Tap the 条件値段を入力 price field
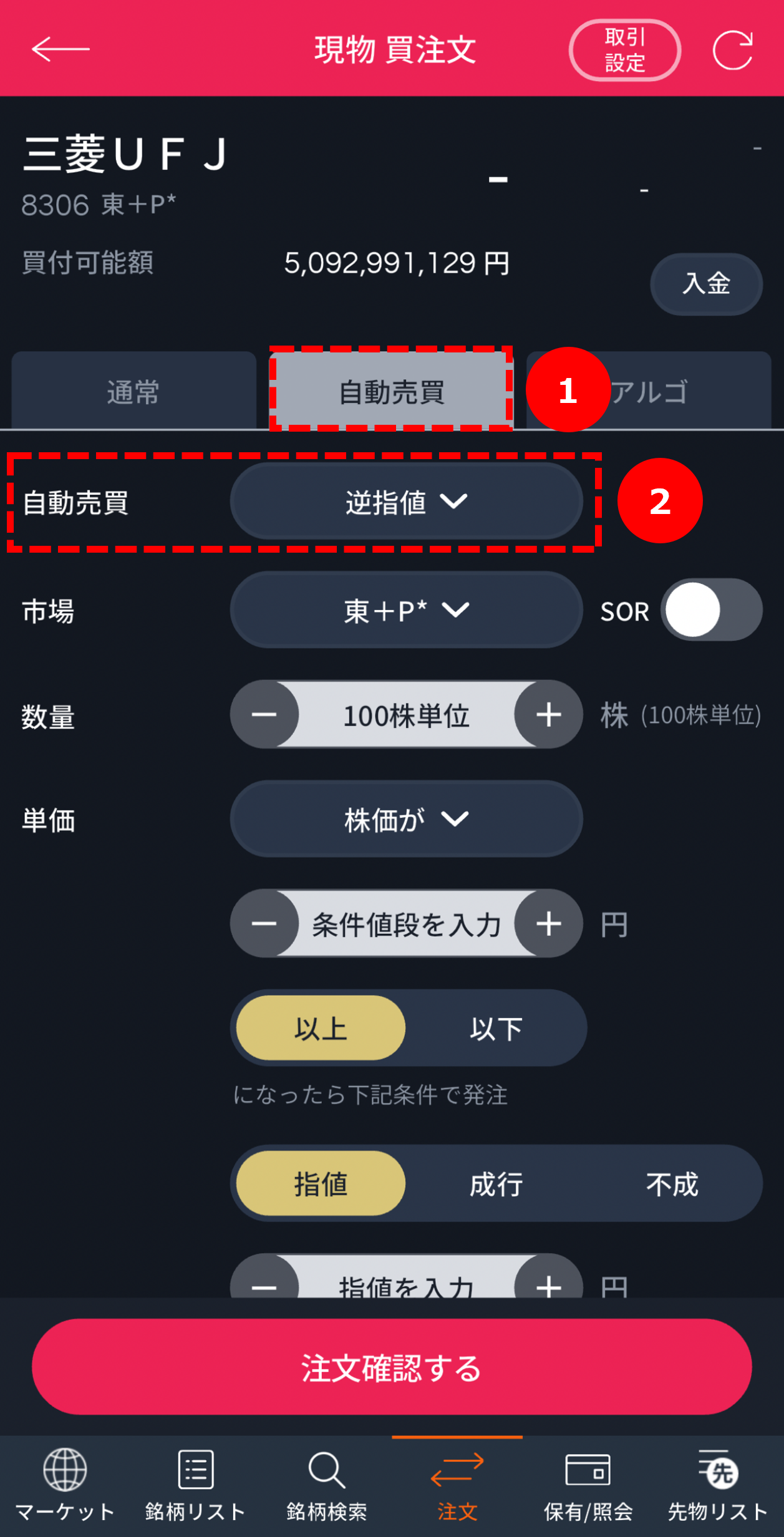This screenshot has height=1537, width=784. [x=406, y=924]
